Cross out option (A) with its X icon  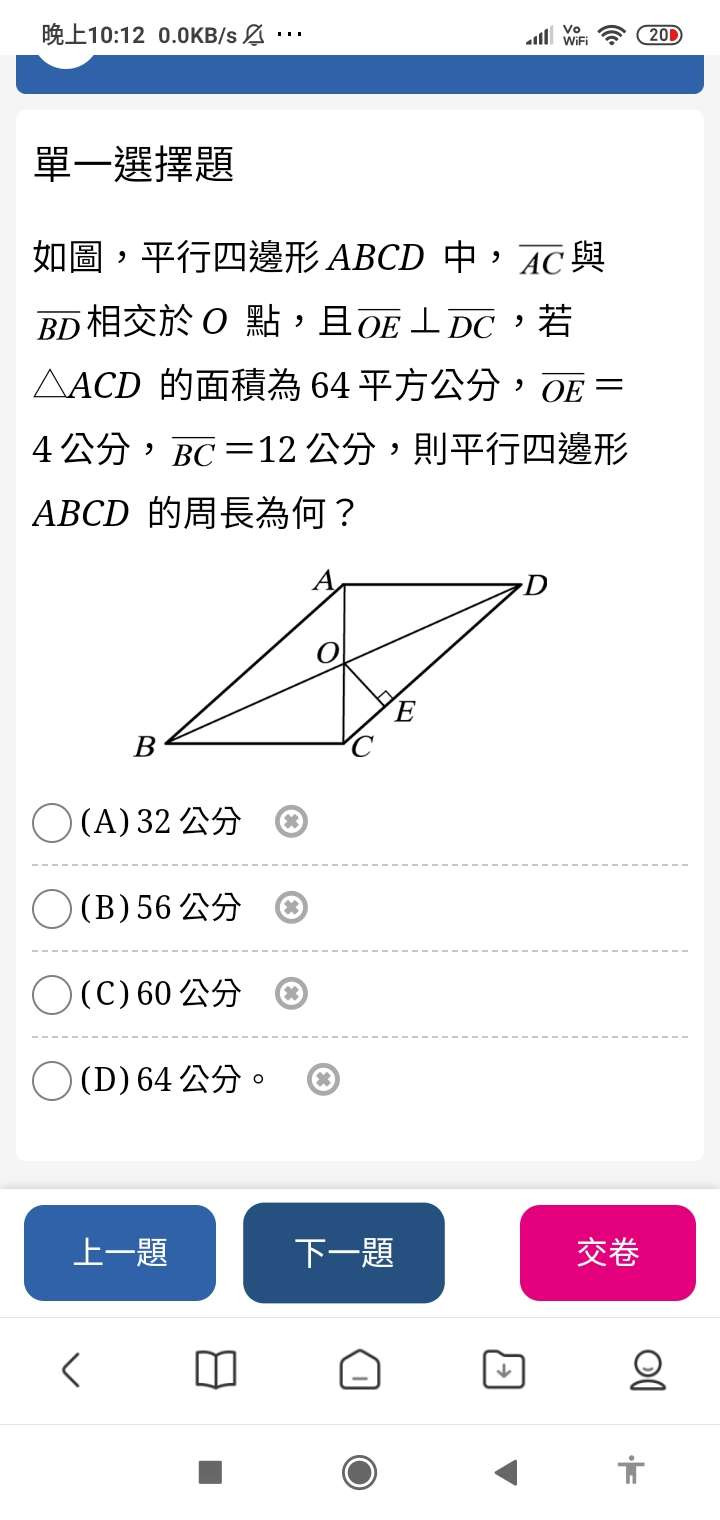tap(291, 822)
